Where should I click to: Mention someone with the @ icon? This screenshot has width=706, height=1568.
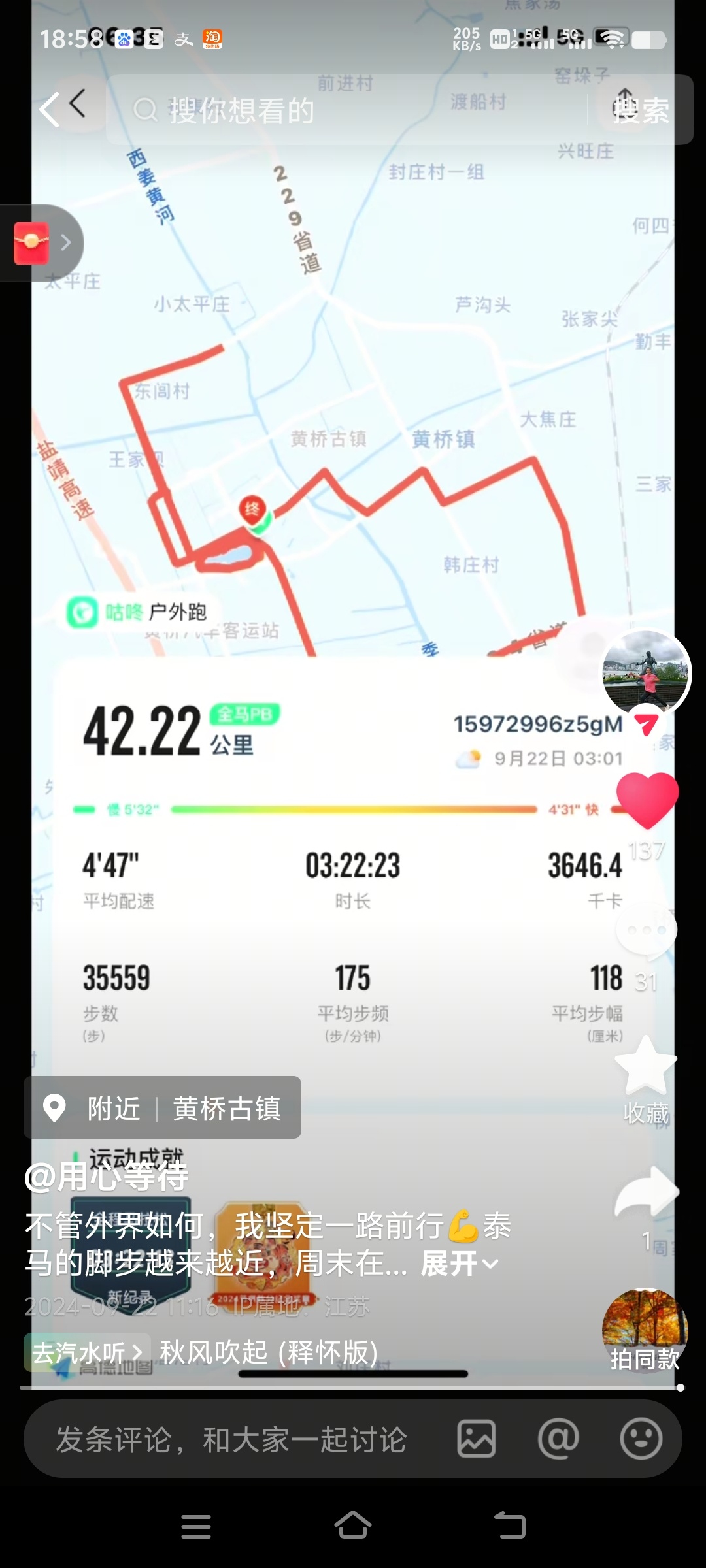pos(558,1439)
